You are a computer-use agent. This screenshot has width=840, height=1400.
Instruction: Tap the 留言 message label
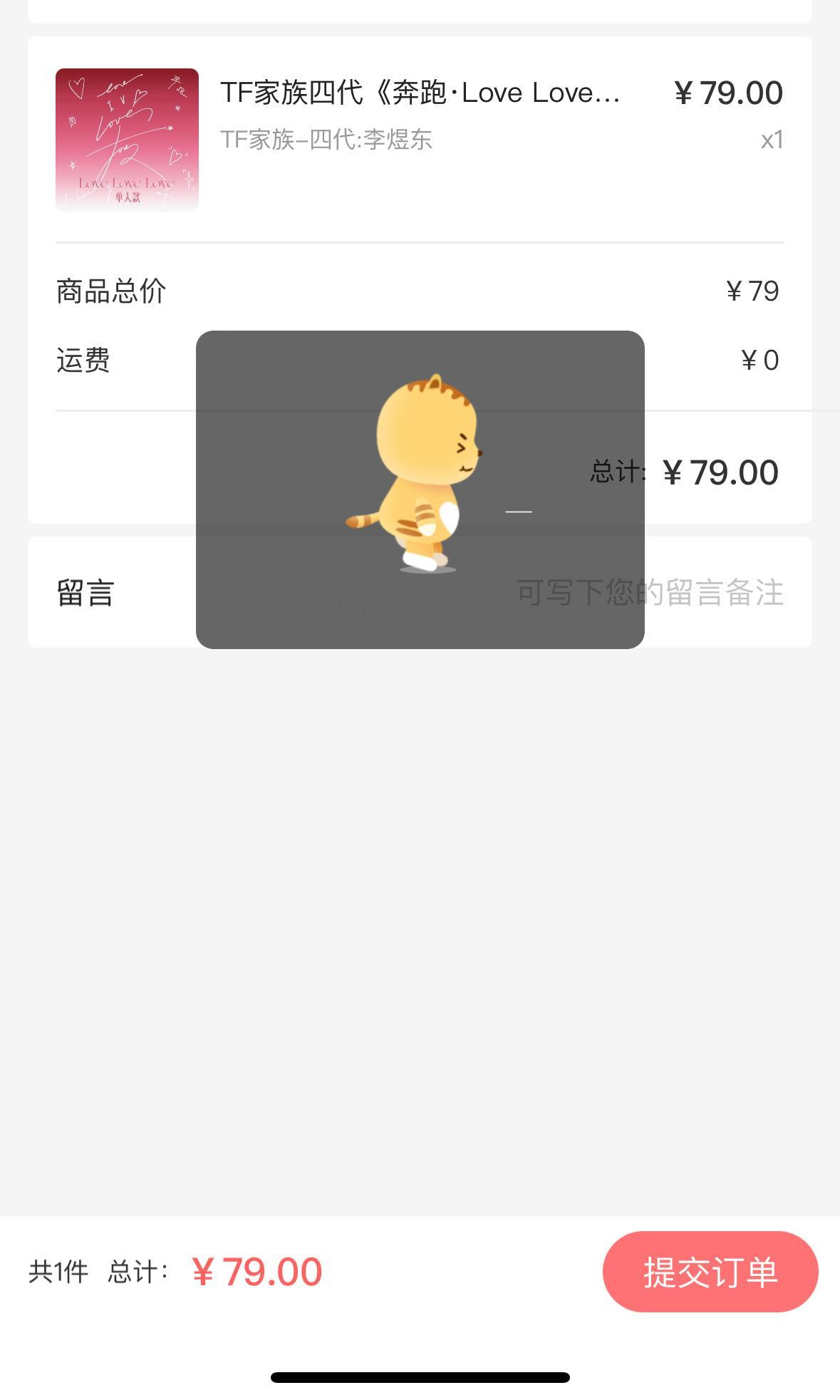85,590
